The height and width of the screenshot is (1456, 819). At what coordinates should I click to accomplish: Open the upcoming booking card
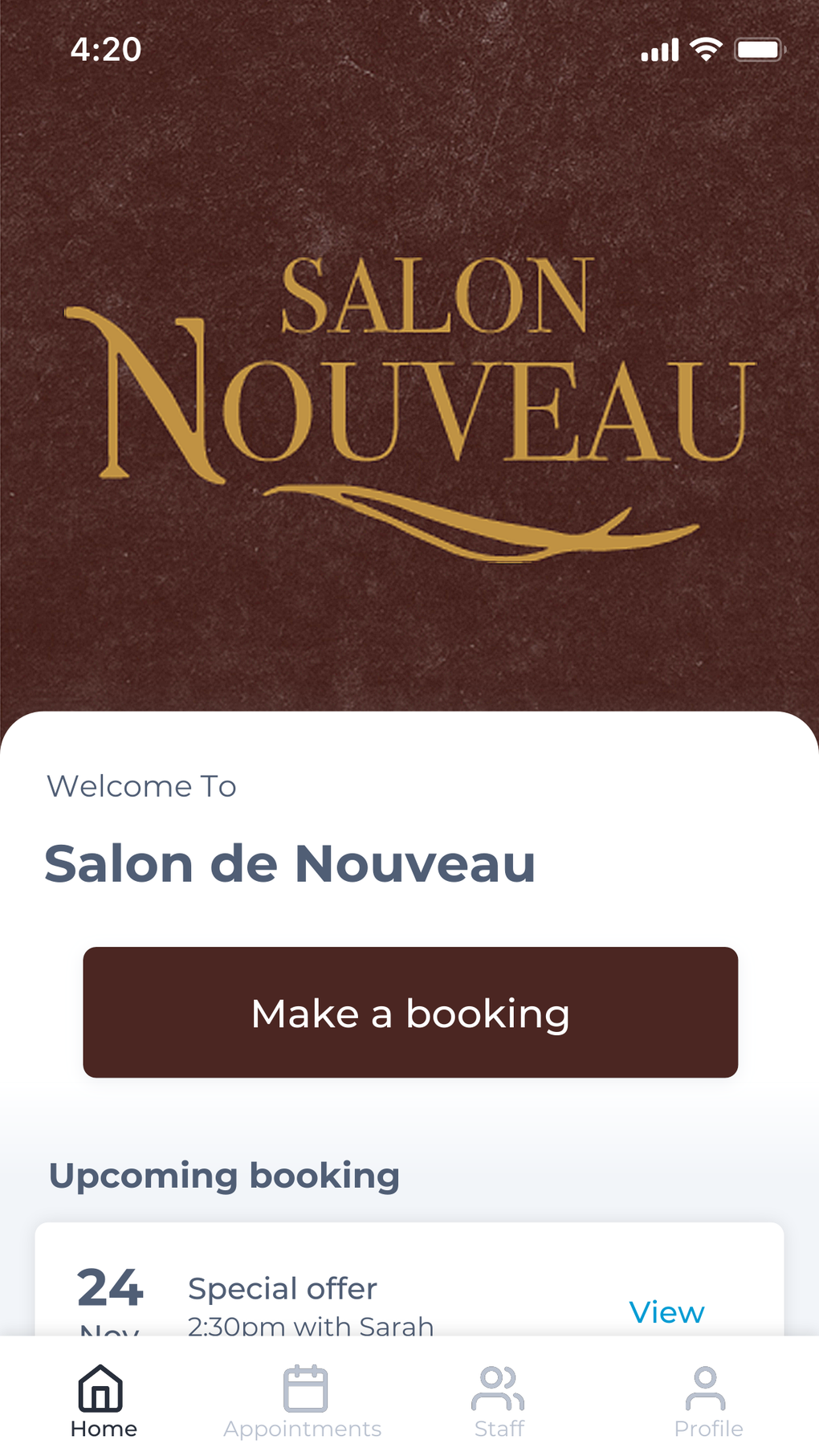pos(409,1301)
